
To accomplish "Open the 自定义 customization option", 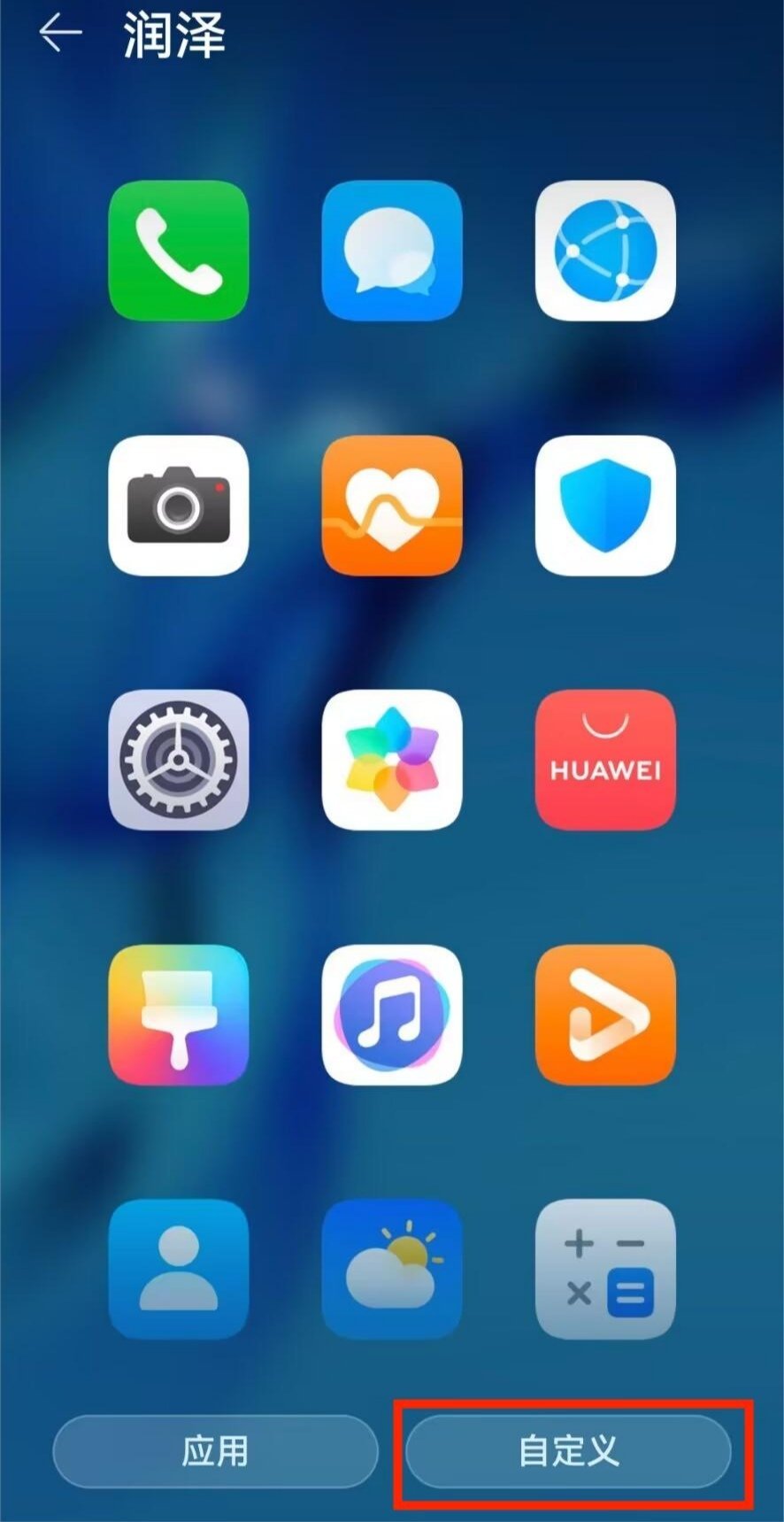I will (x=568, y=1451).
